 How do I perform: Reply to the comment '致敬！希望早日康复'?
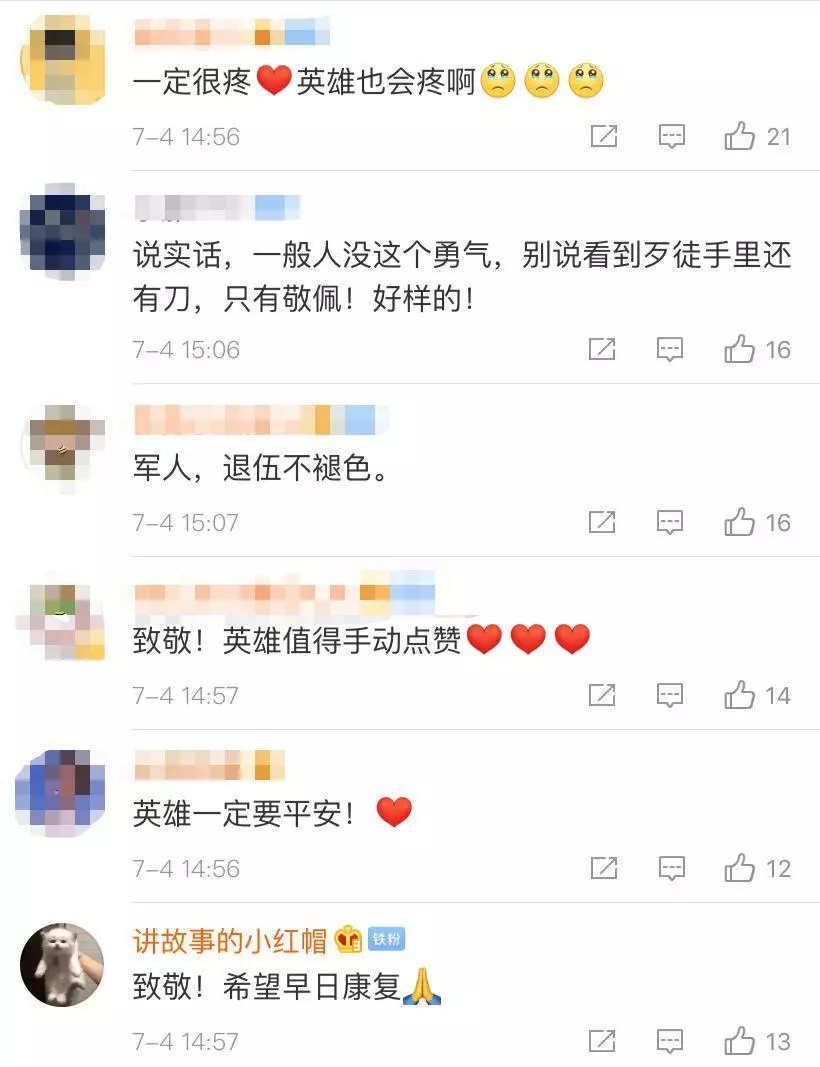coord(671,1041)
